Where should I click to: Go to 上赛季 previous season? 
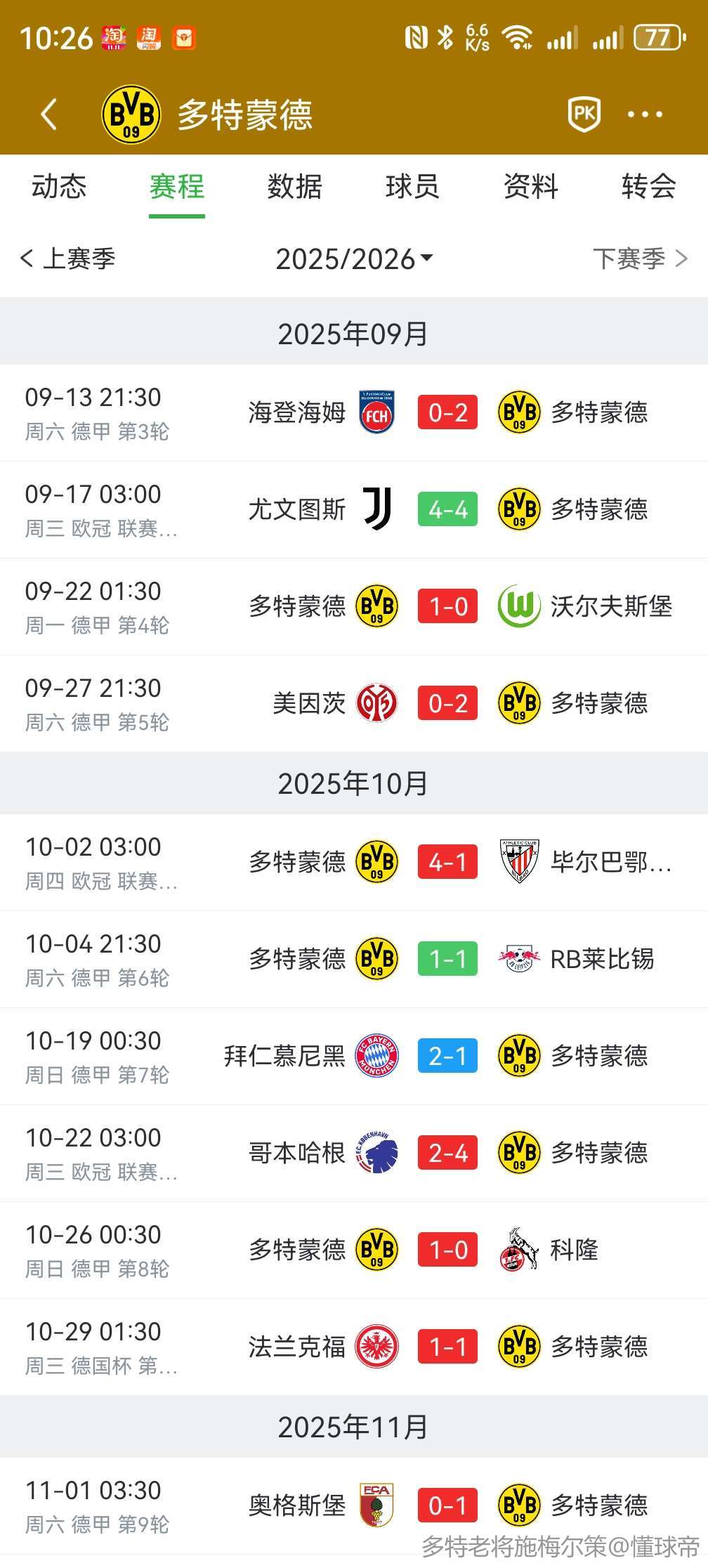(68, 259)
